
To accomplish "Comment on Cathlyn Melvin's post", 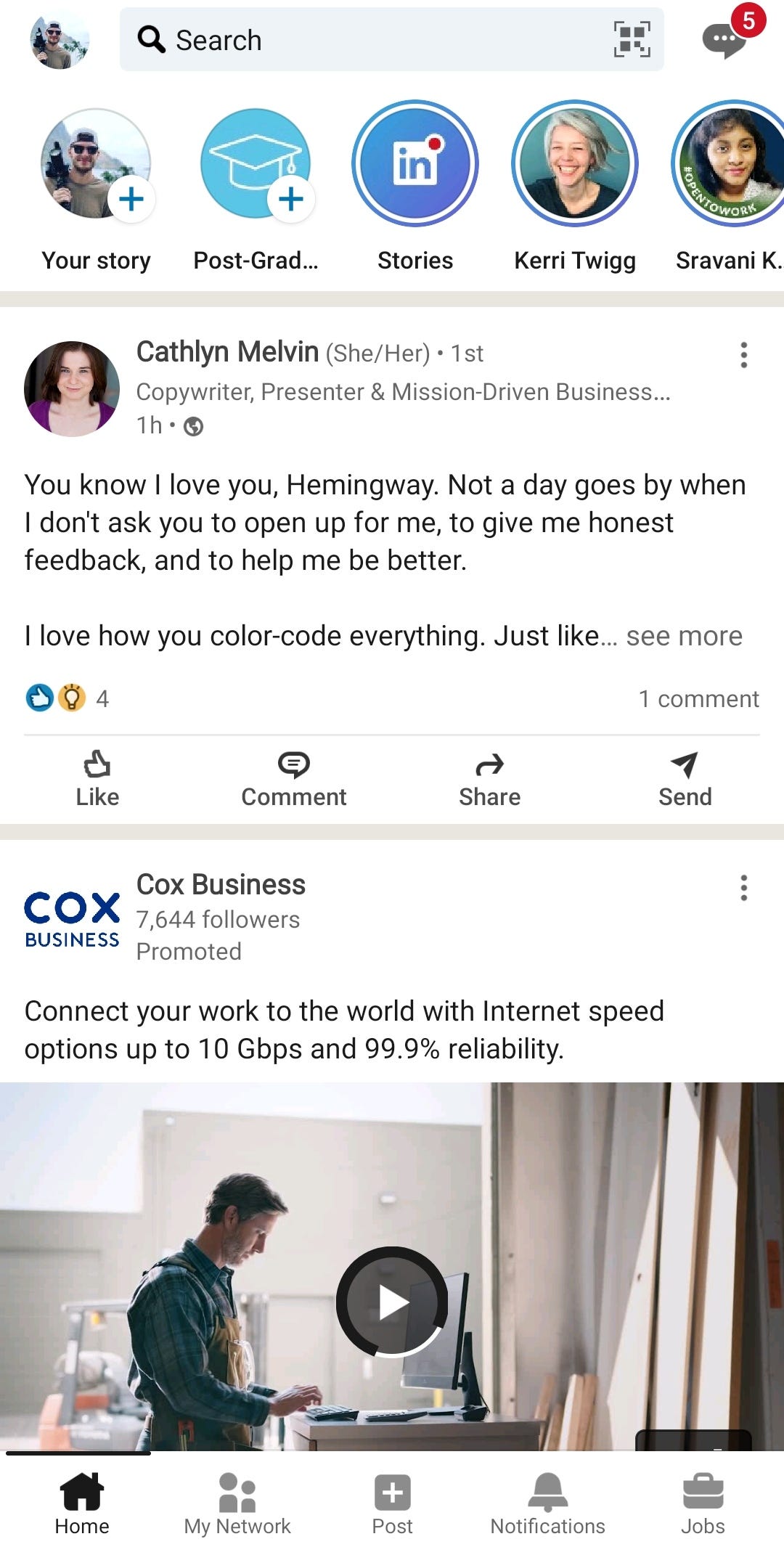I will click(x=293, y=778).
